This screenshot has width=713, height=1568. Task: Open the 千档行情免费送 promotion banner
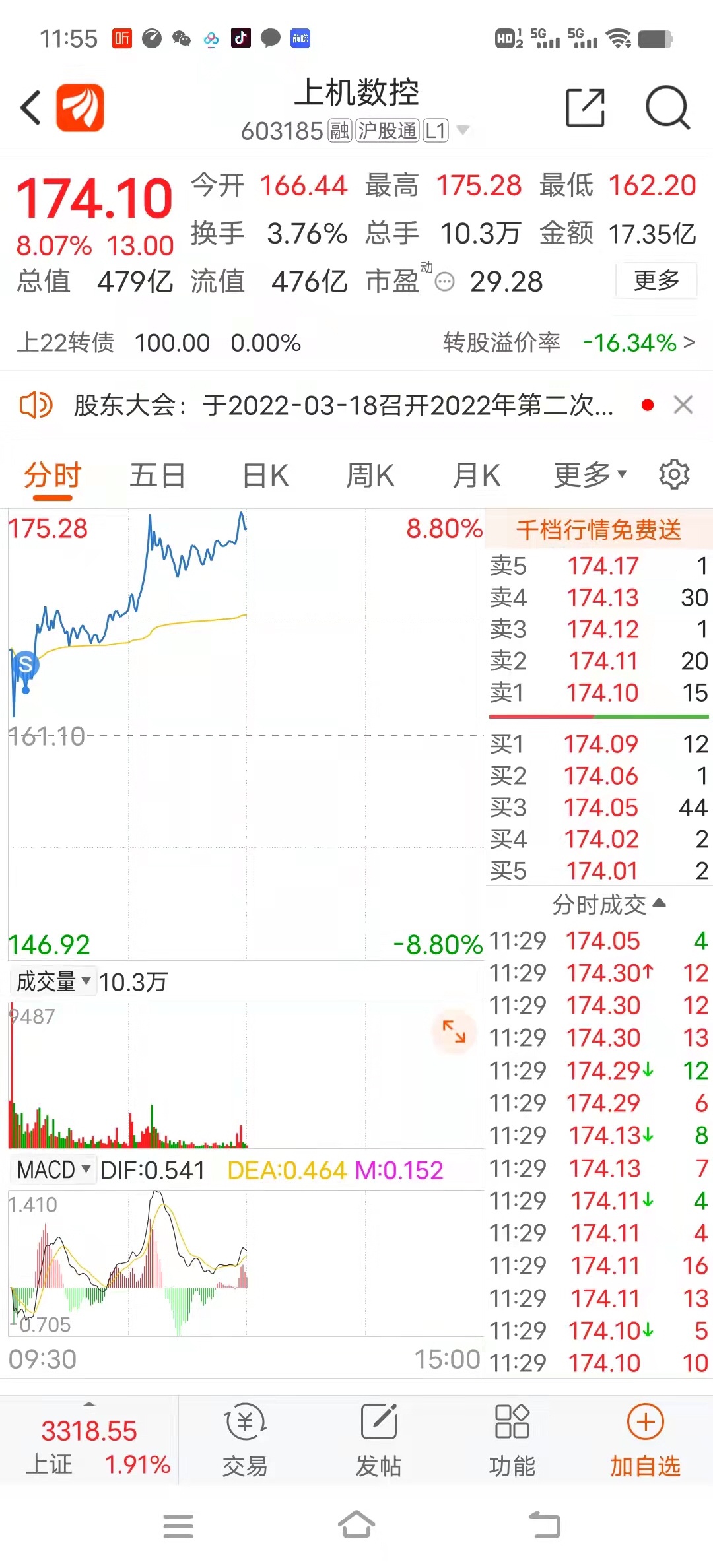599,529
